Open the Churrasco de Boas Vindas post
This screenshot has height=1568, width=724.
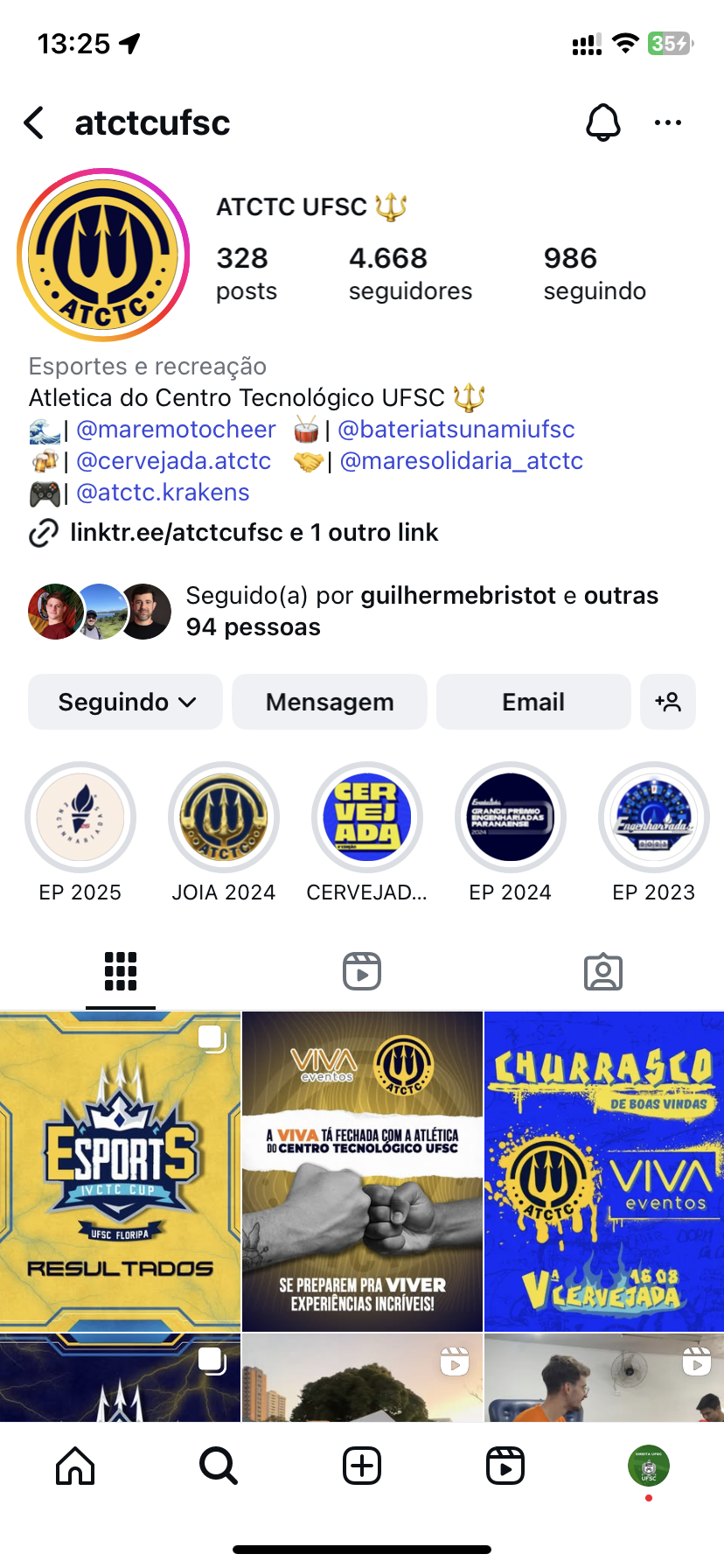coord(604,1171)
